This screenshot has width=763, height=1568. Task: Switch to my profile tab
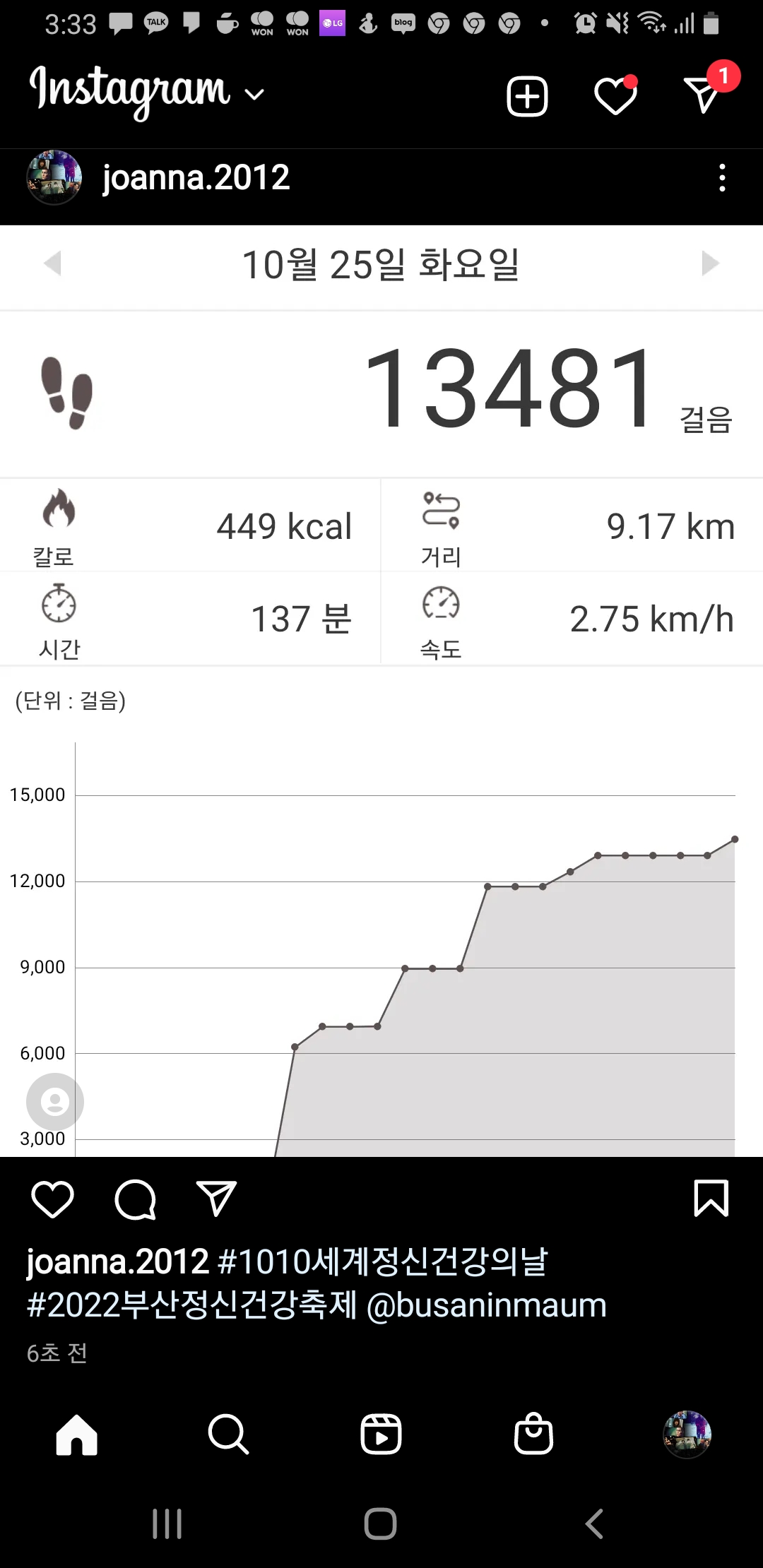point(687,1435)
